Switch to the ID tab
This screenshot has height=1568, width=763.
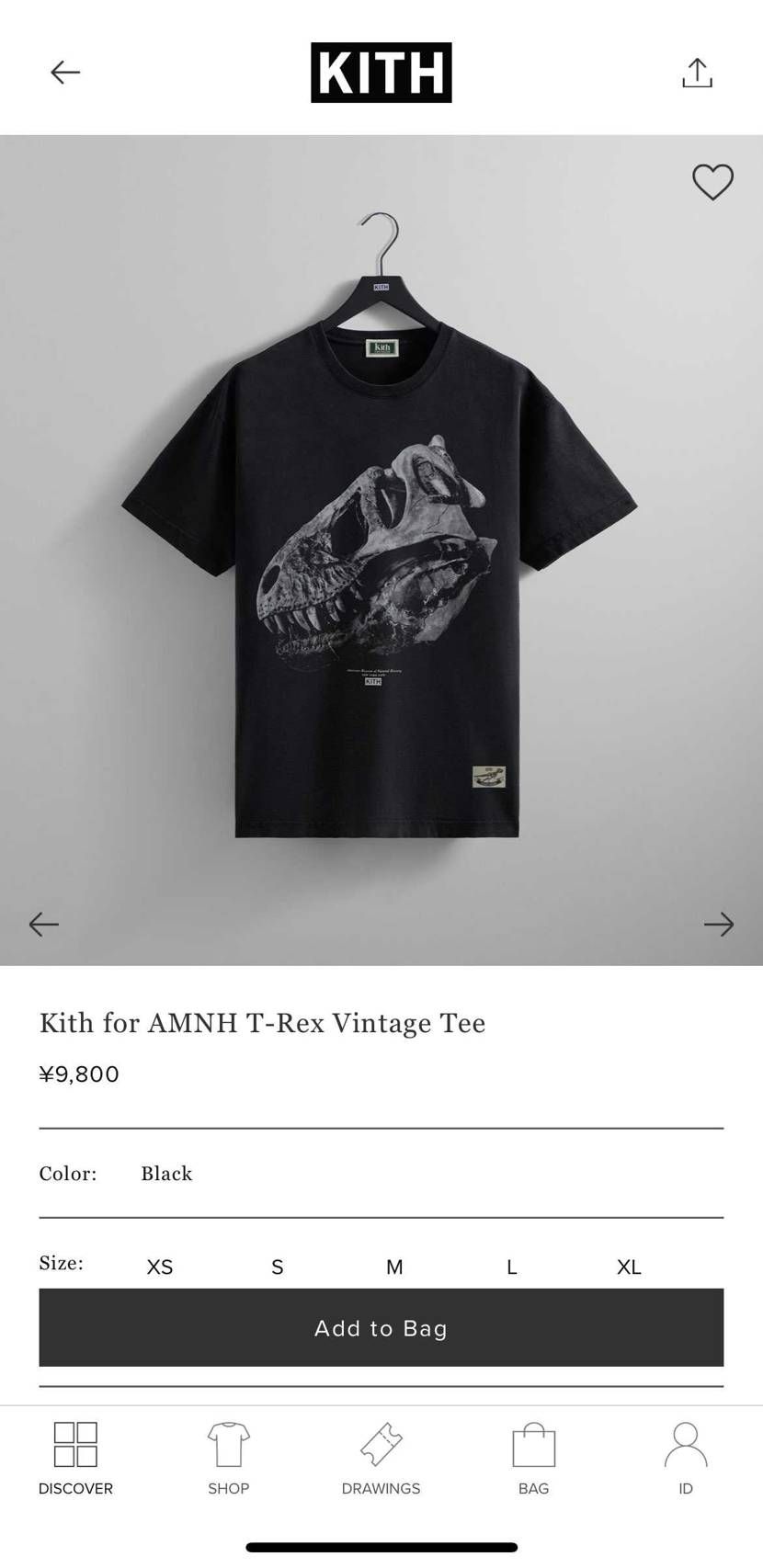click(686, 1459)
